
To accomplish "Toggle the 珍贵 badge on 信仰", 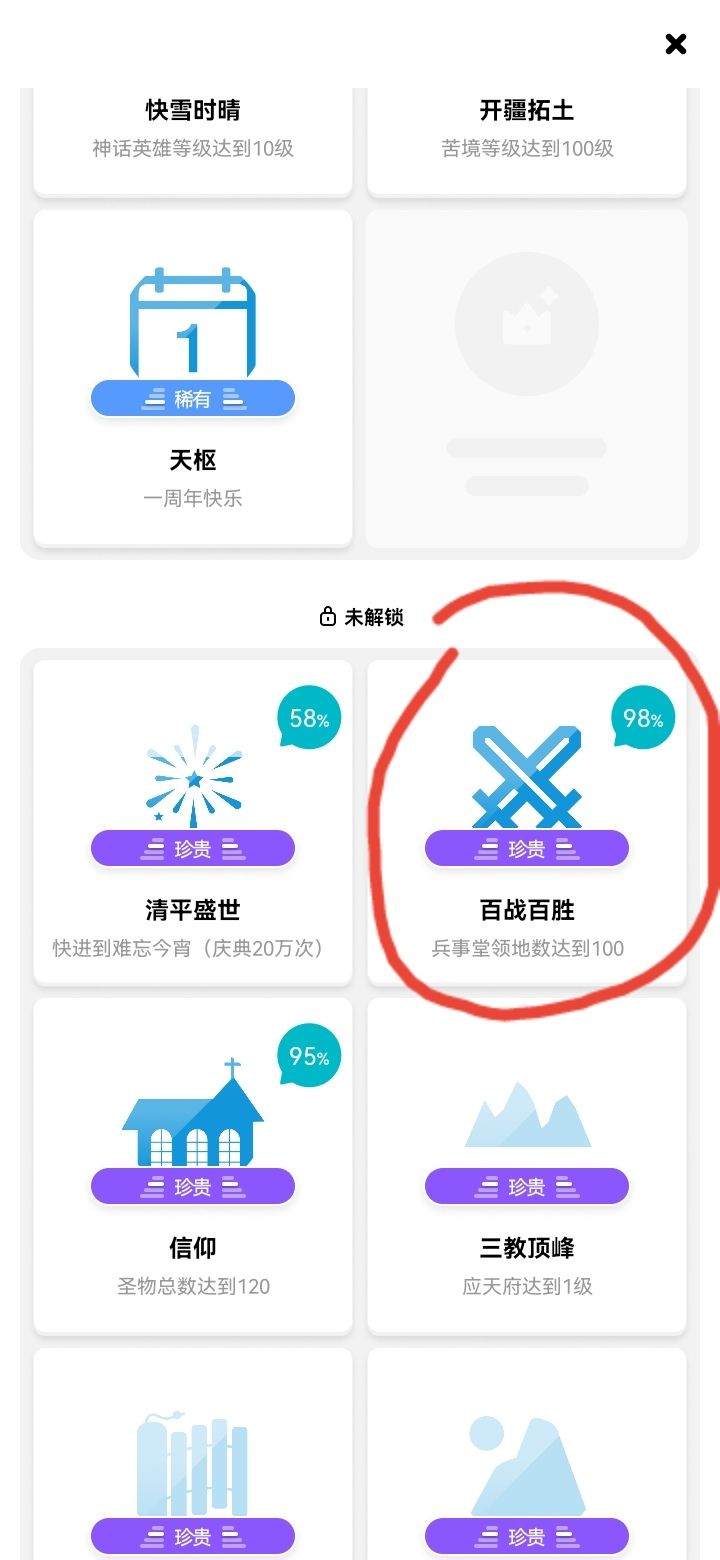I will 192,1187.
